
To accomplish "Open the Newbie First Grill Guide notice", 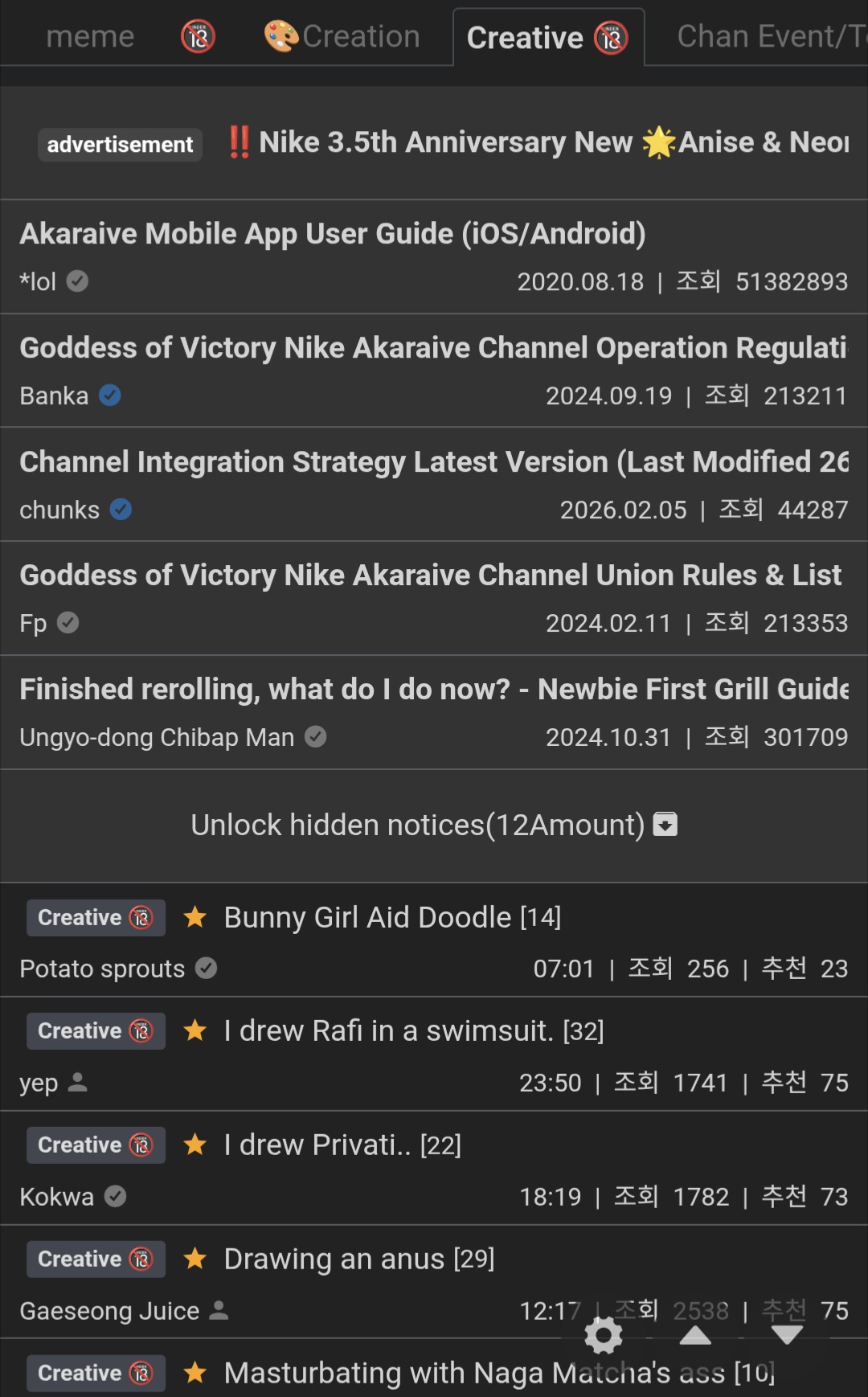I will (432, 690).
